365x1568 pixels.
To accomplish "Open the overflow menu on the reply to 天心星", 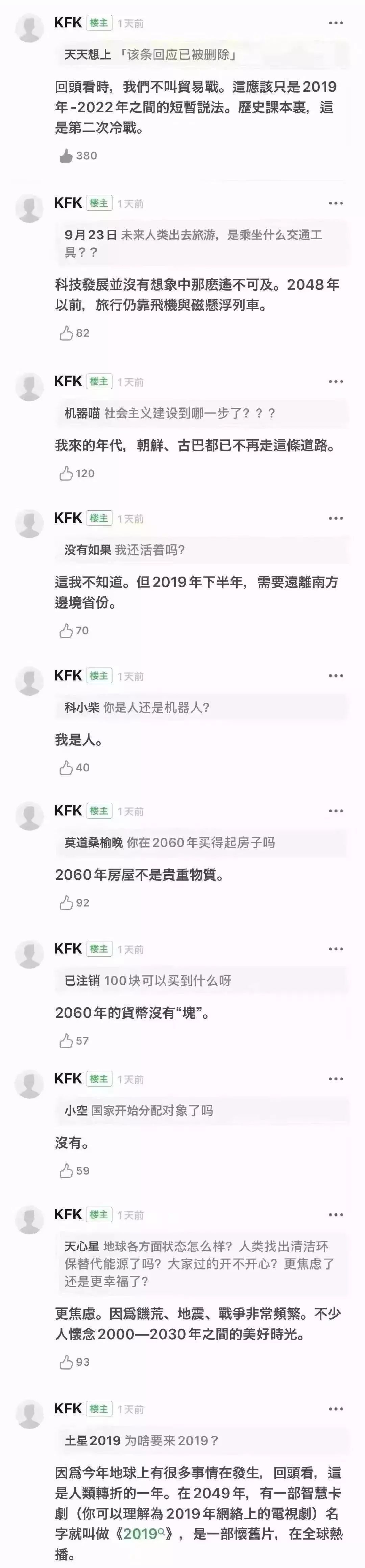I will tap(336, 1214).
